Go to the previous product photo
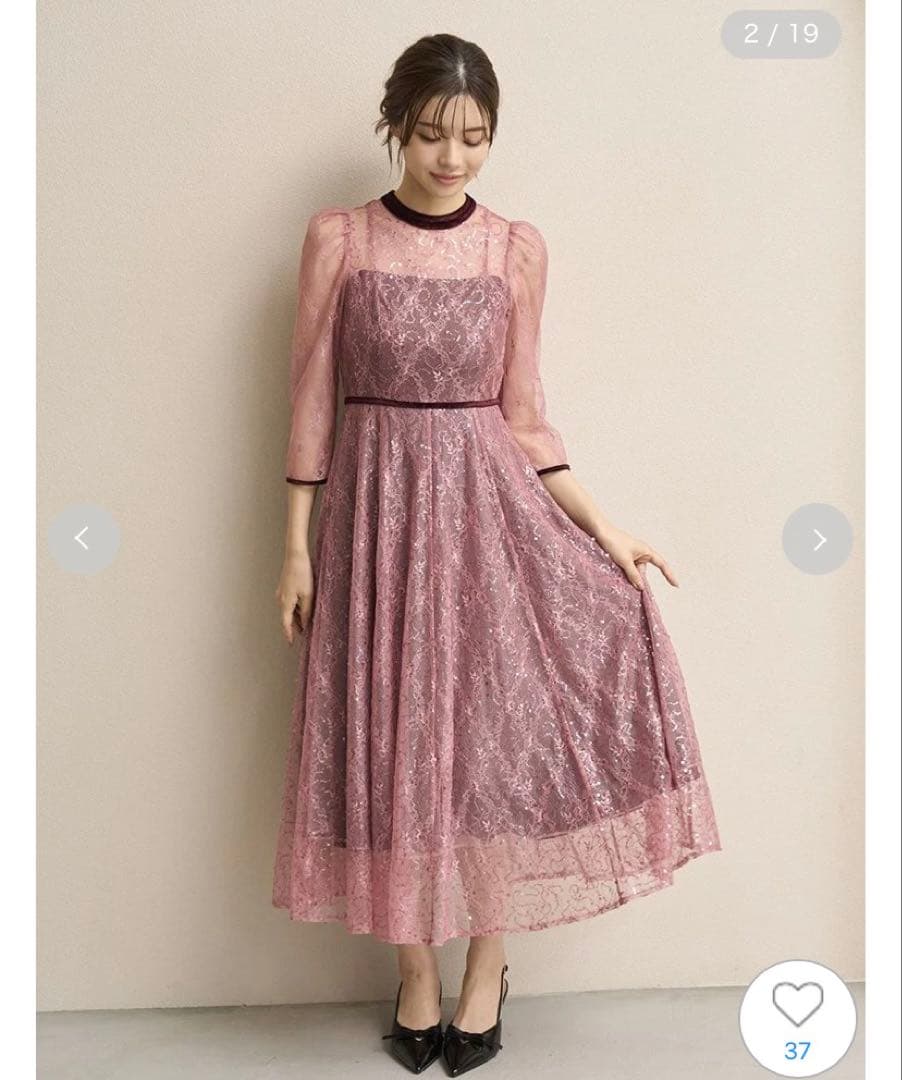 coord(83,540)
